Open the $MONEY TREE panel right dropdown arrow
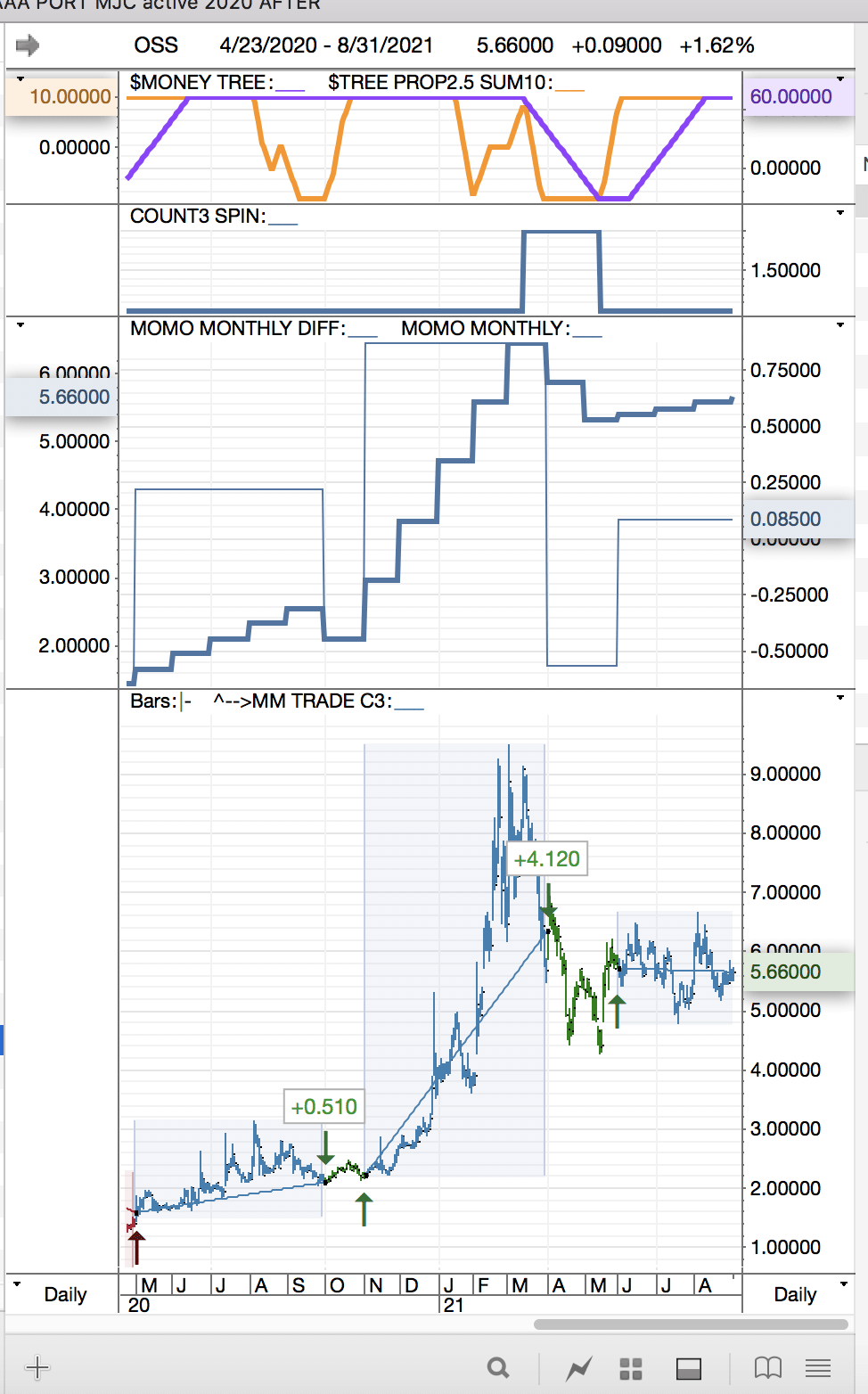The width and height of the screenshot is (868, 1394). pos(840,79)
